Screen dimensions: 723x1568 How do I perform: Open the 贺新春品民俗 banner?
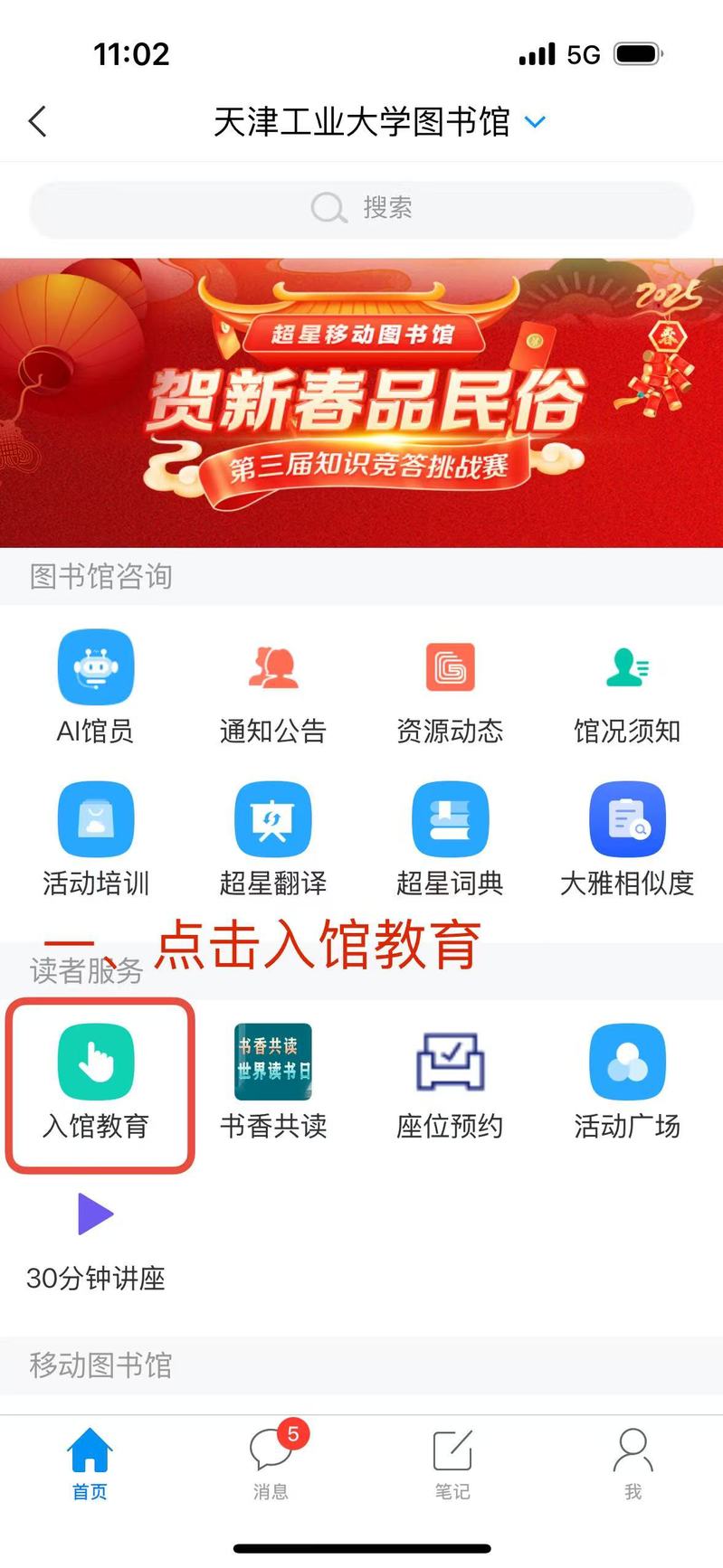point(362,402)
